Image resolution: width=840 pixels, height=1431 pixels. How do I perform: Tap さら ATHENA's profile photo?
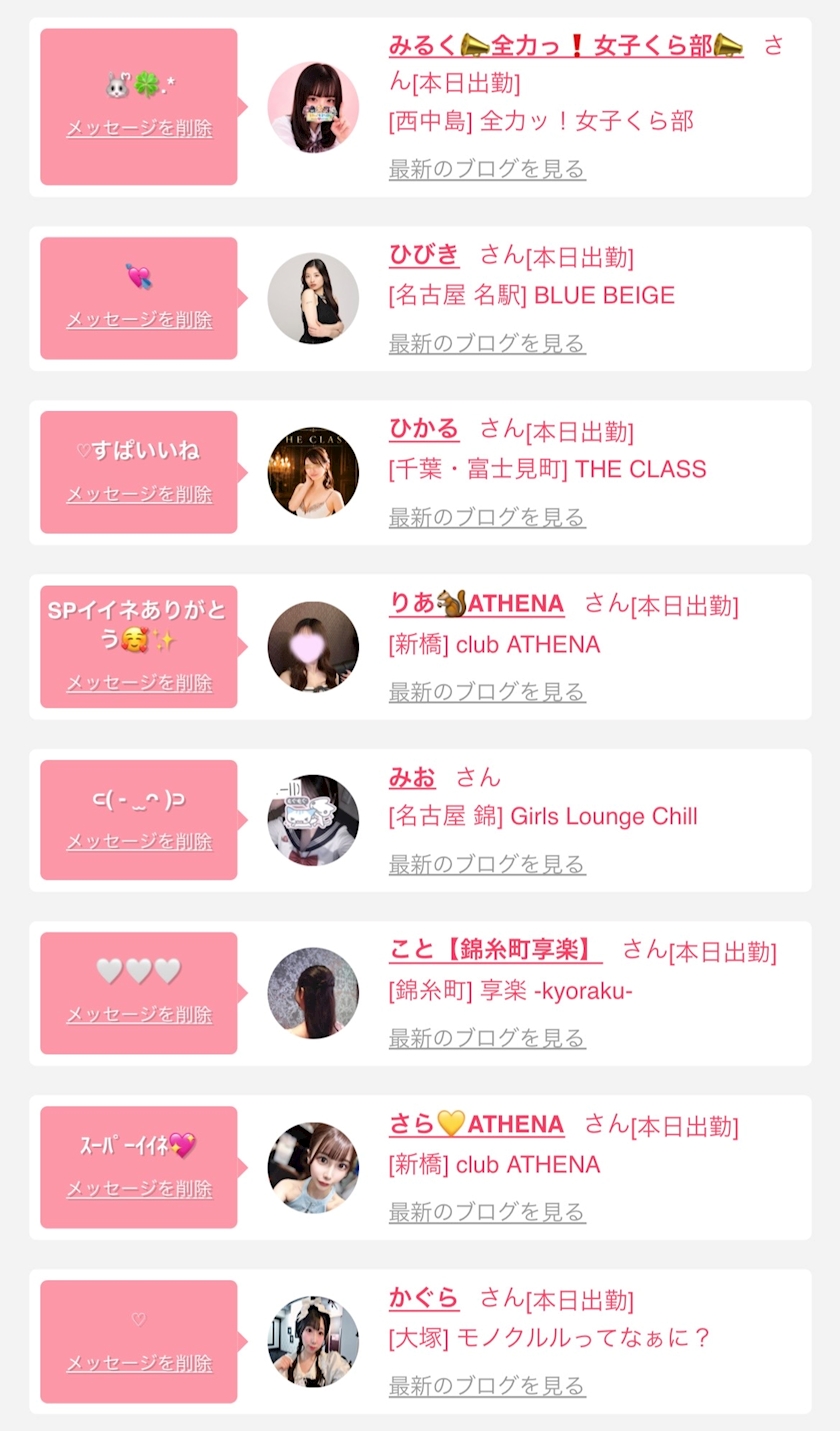[313, 1168]
